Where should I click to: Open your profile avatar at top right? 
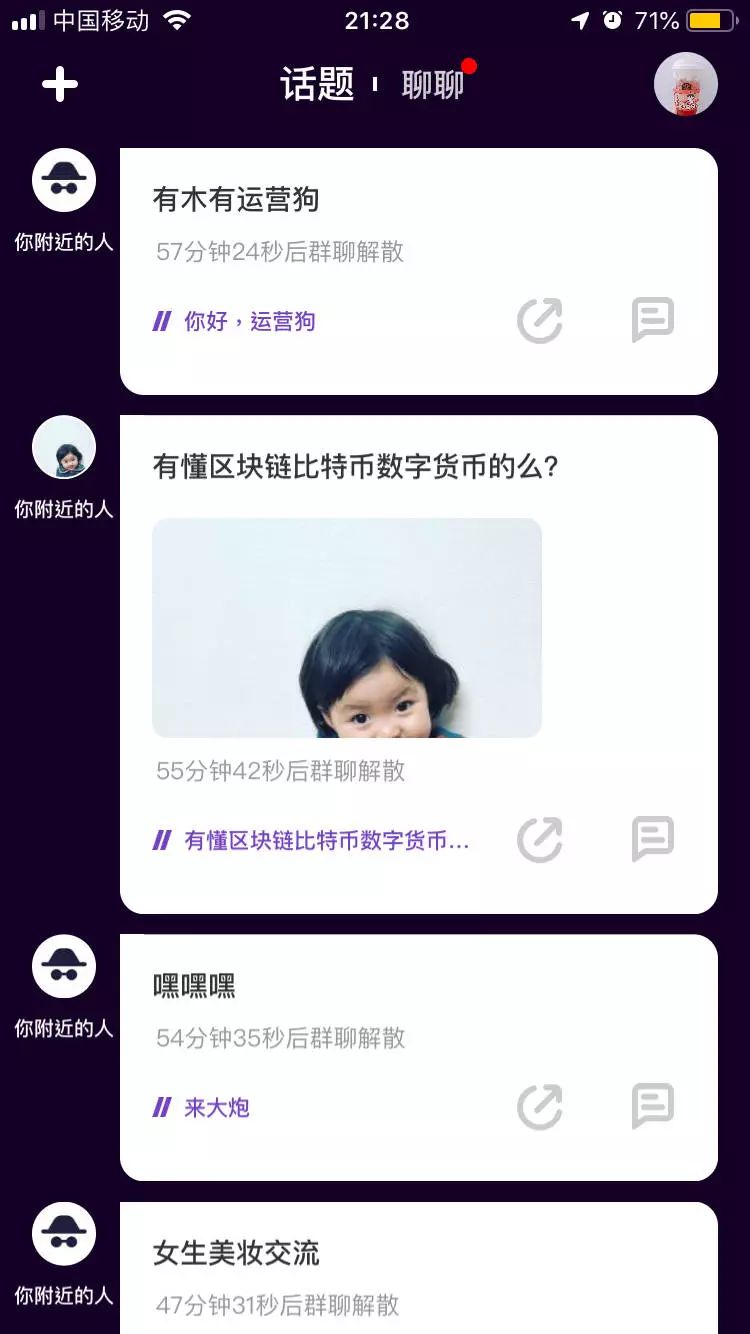point(685,84)
